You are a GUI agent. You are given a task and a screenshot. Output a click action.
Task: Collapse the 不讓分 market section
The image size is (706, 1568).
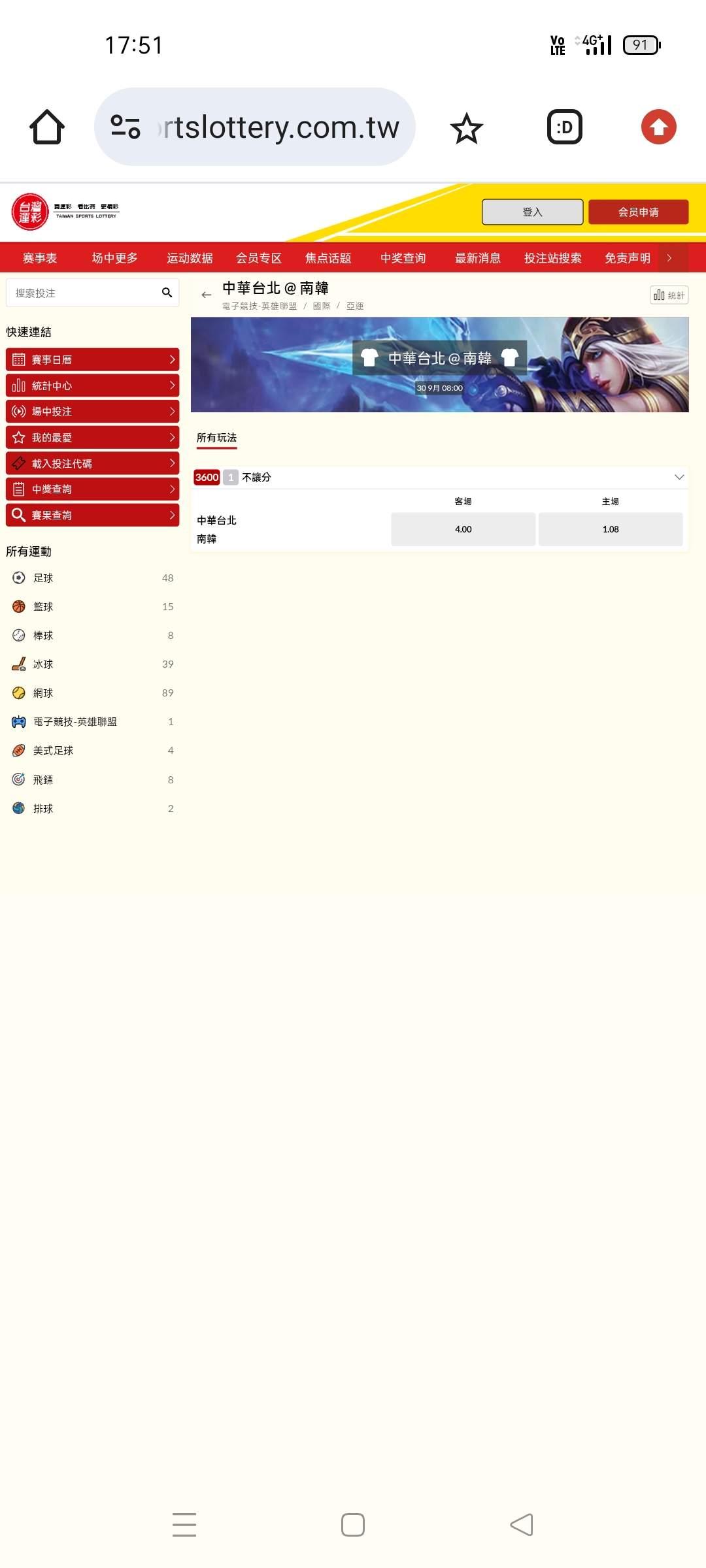(679, 477)
